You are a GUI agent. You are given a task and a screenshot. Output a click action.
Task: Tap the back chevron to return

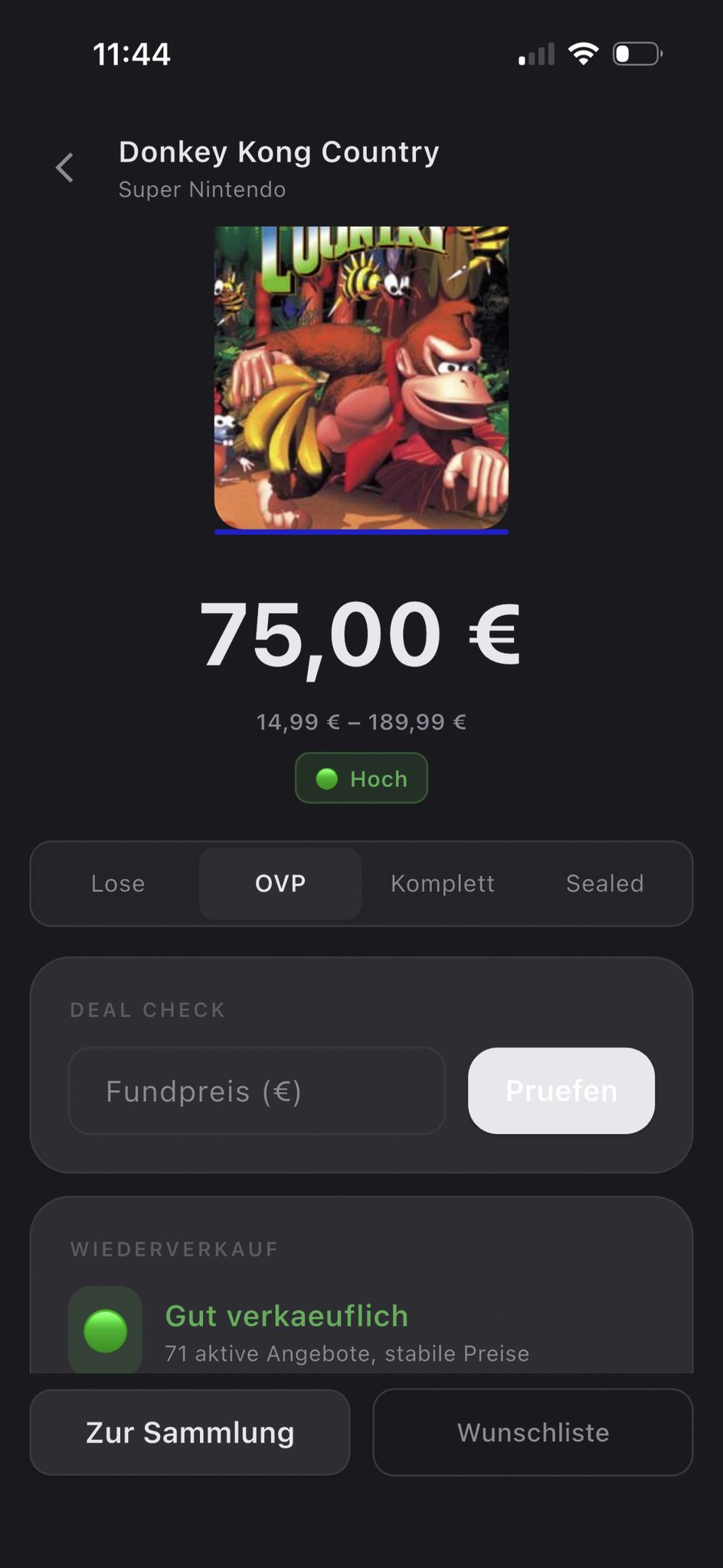coord(64,168)
